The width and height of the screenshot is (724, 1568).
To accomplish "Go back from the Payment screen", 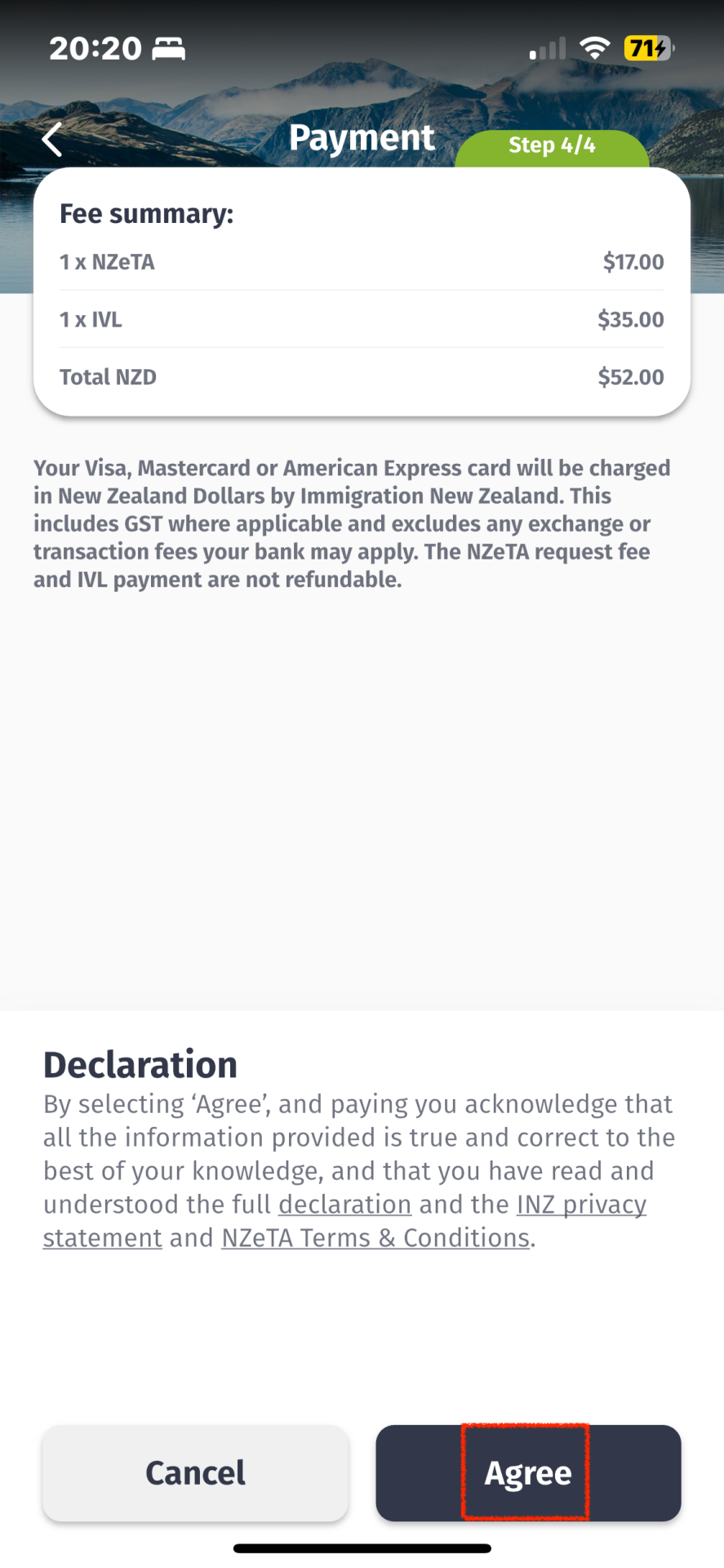I will tap(52, 139).
